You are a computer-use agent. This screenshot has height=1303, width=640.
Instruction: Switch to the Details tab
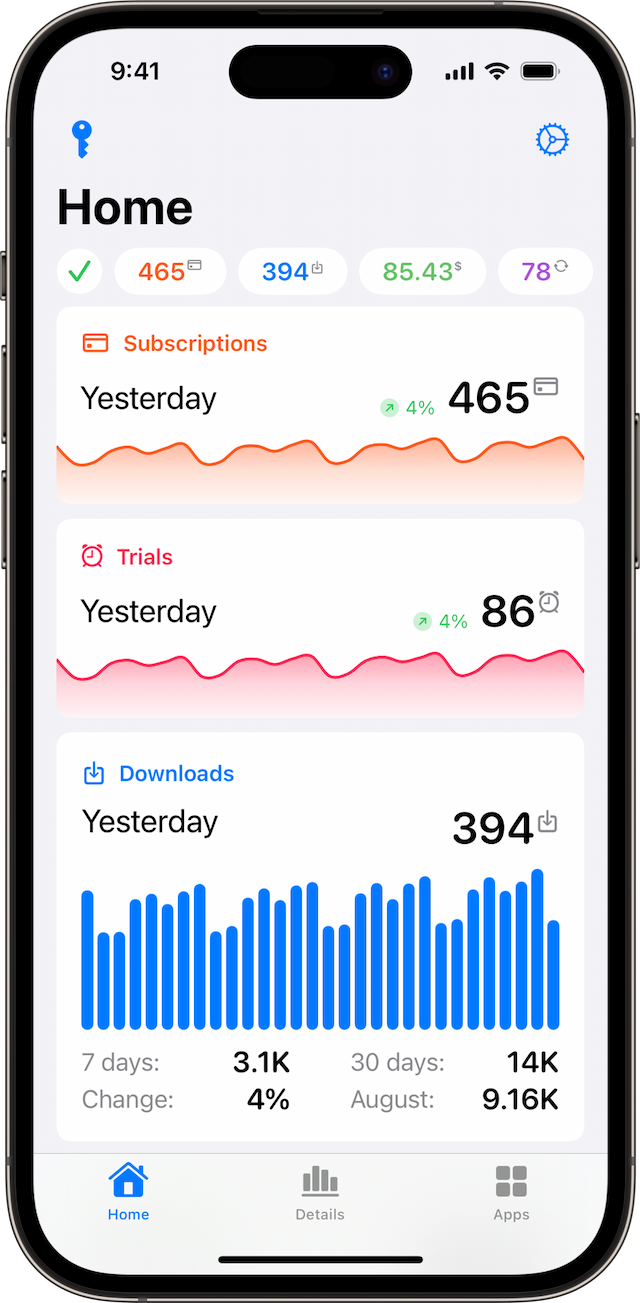coord(320,1192)
